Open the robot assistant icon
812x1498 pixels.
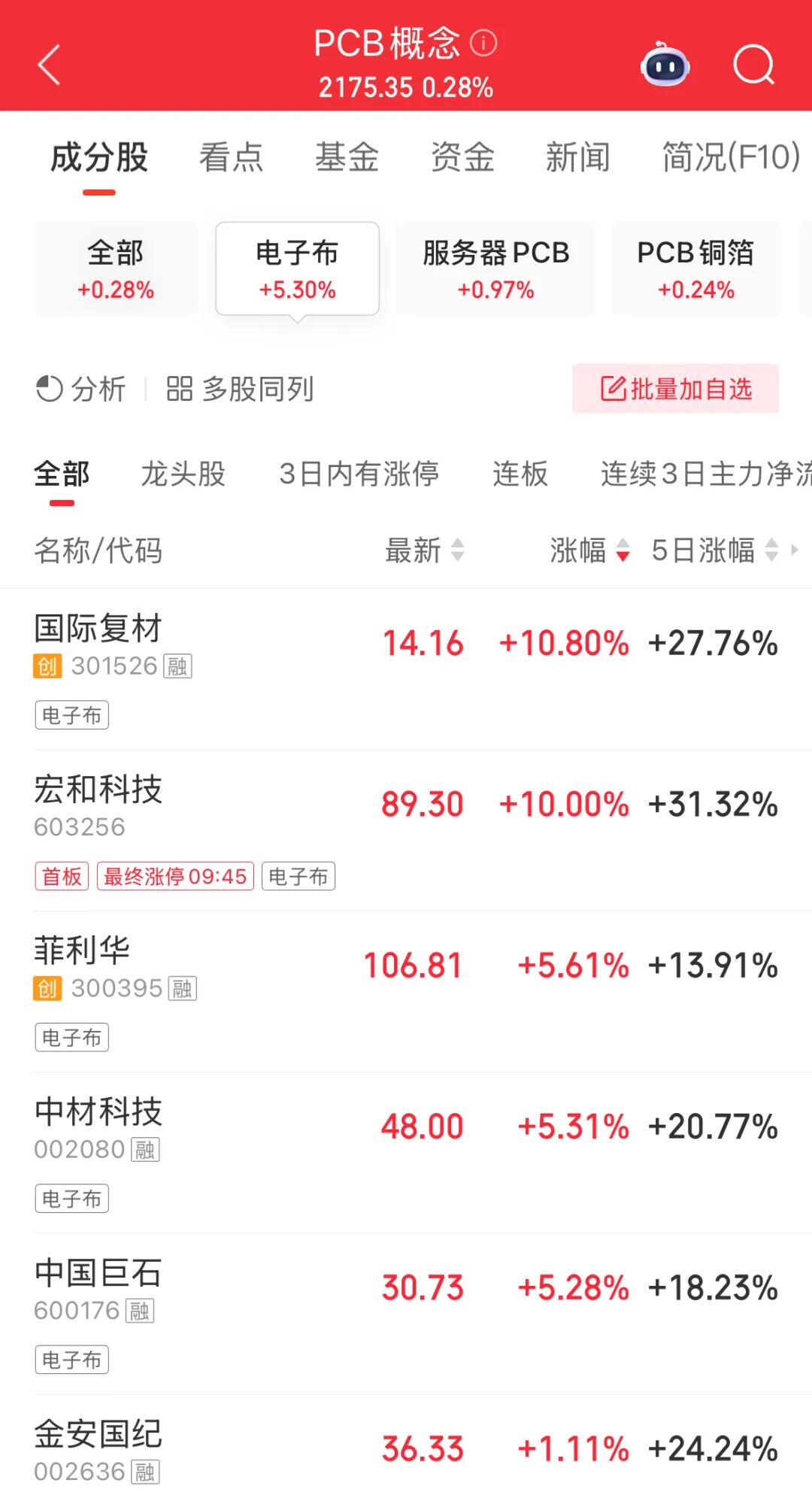(x=665, y=65)
